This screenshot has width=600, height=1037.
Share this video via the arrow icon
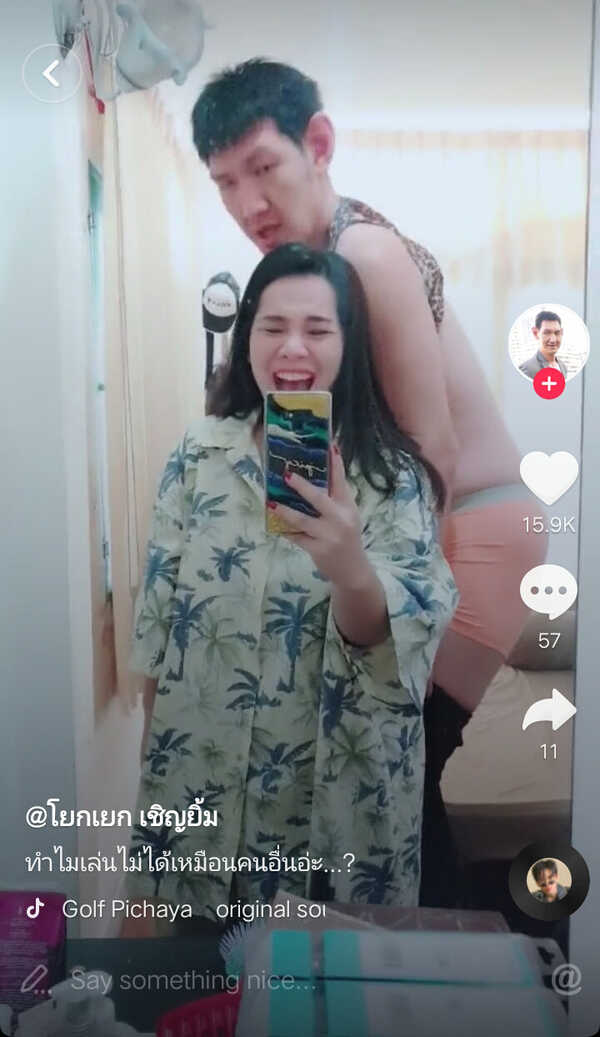click(x=549, y=711)
